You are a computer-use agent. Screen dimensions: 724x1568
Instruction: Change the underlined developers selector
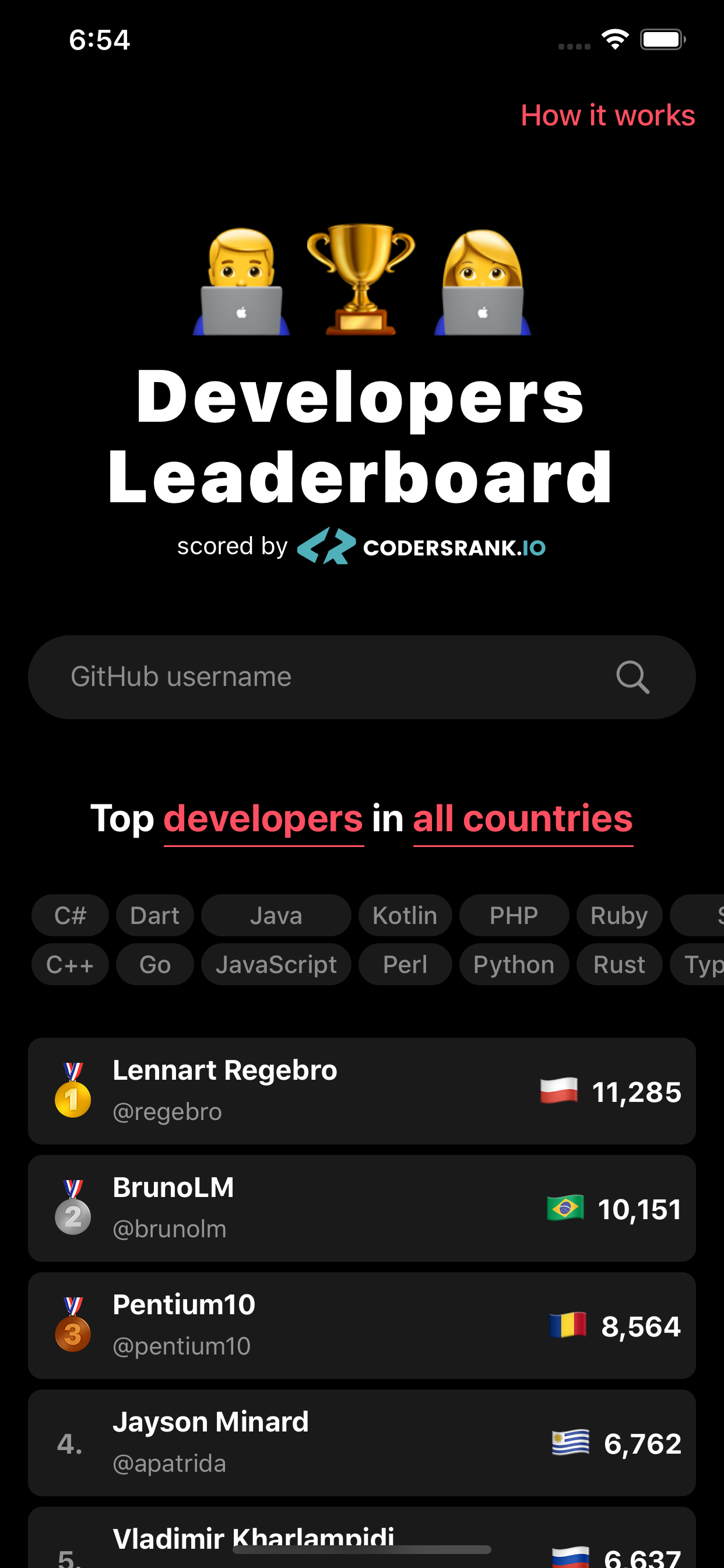tap(263, 818)
